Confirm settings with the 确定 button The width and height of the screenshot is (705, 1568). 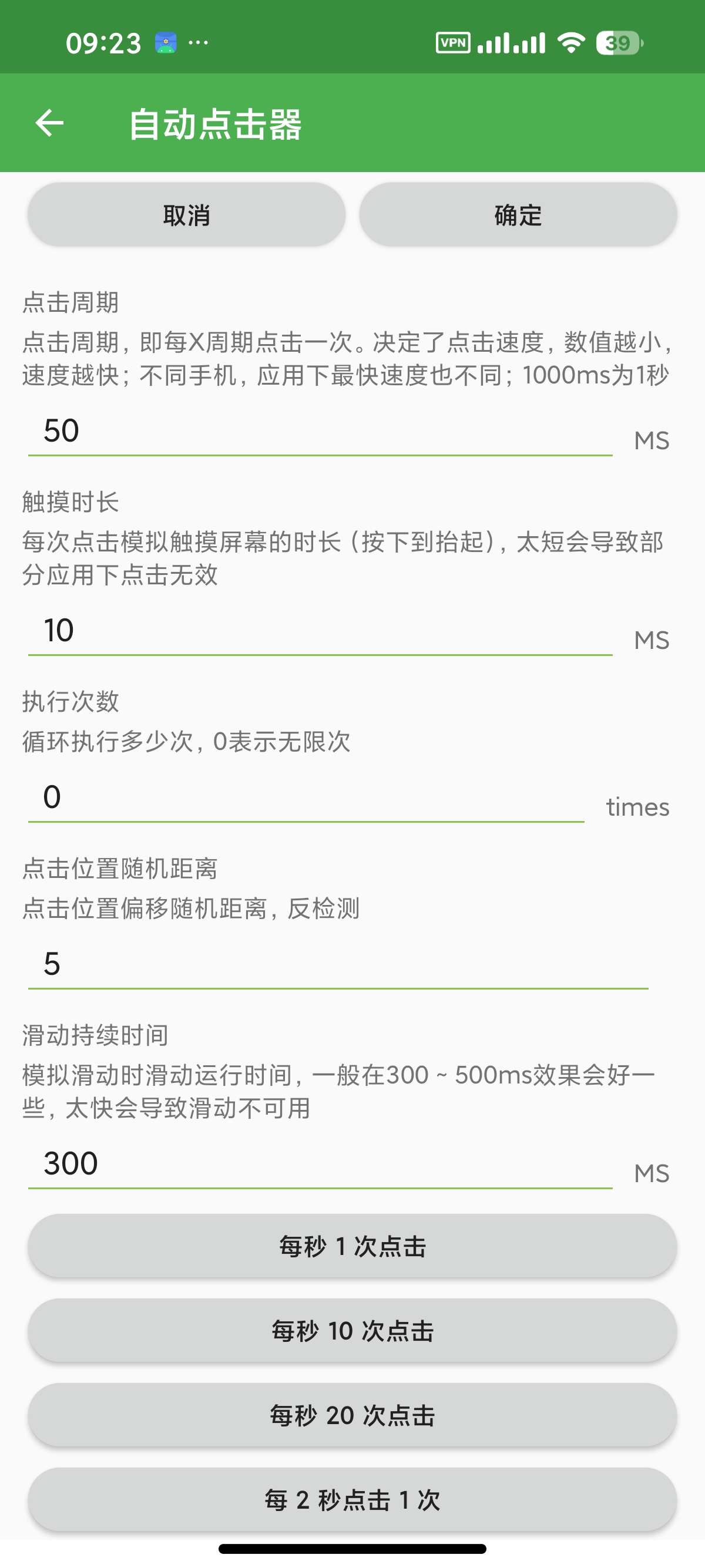tap(518, 215)
